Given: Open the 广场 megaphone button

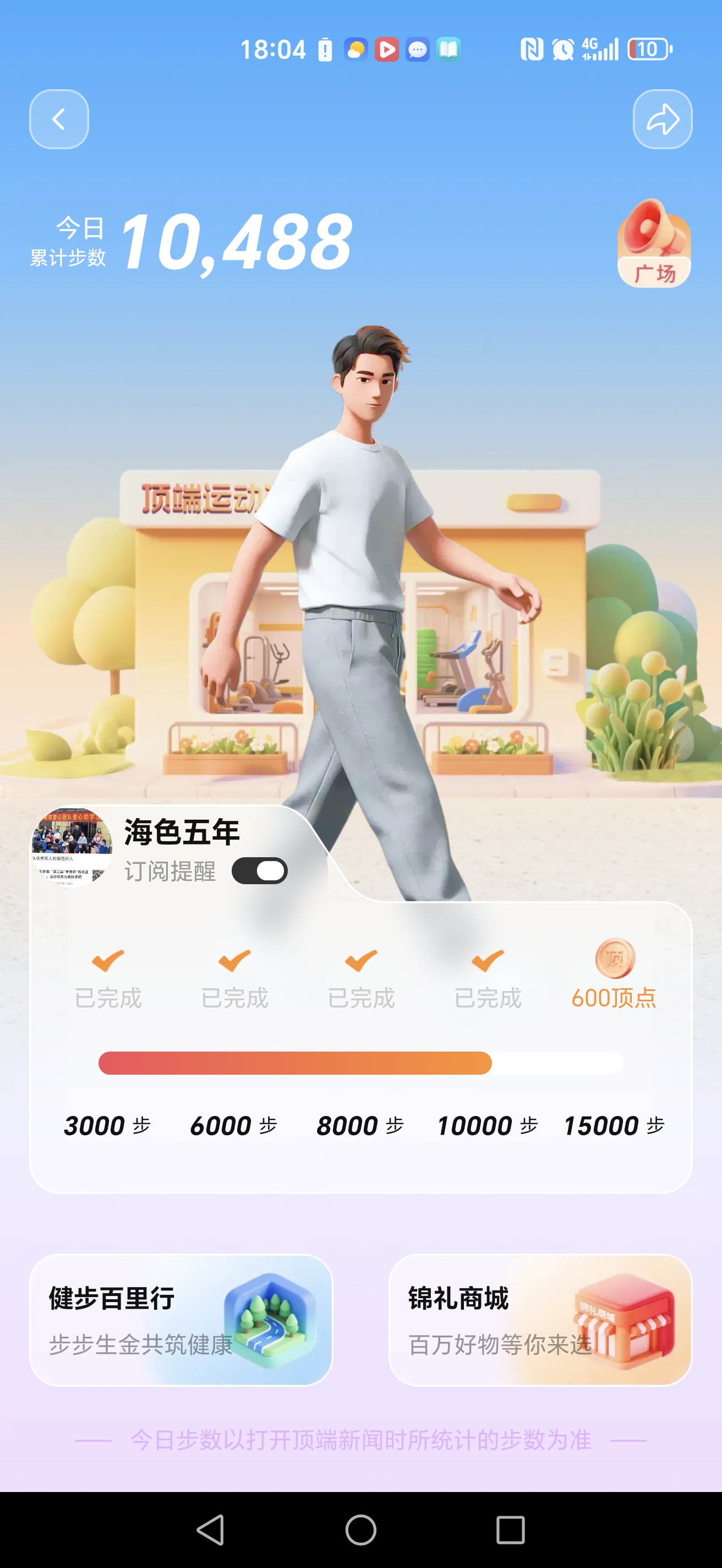Looking at the screenshot, I should click(654, 243).
